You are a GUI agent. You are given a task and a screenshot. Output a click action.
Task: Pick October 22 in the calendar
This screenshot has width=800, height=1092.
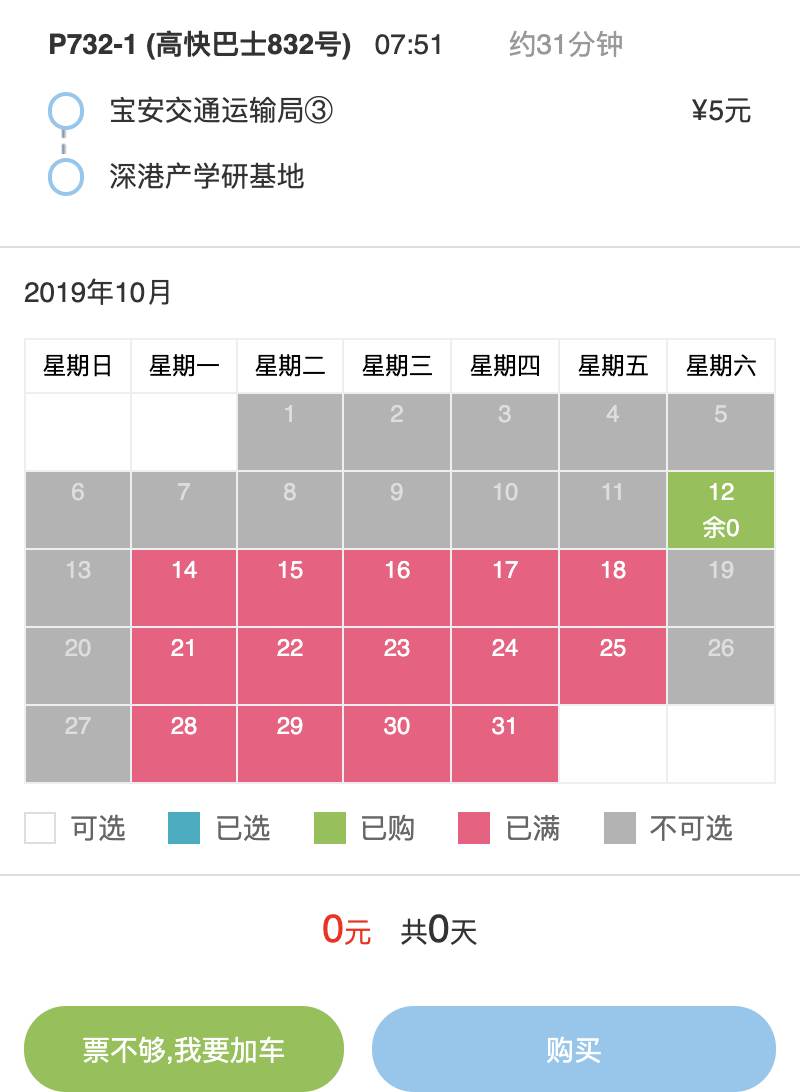[x=290, y=665]
